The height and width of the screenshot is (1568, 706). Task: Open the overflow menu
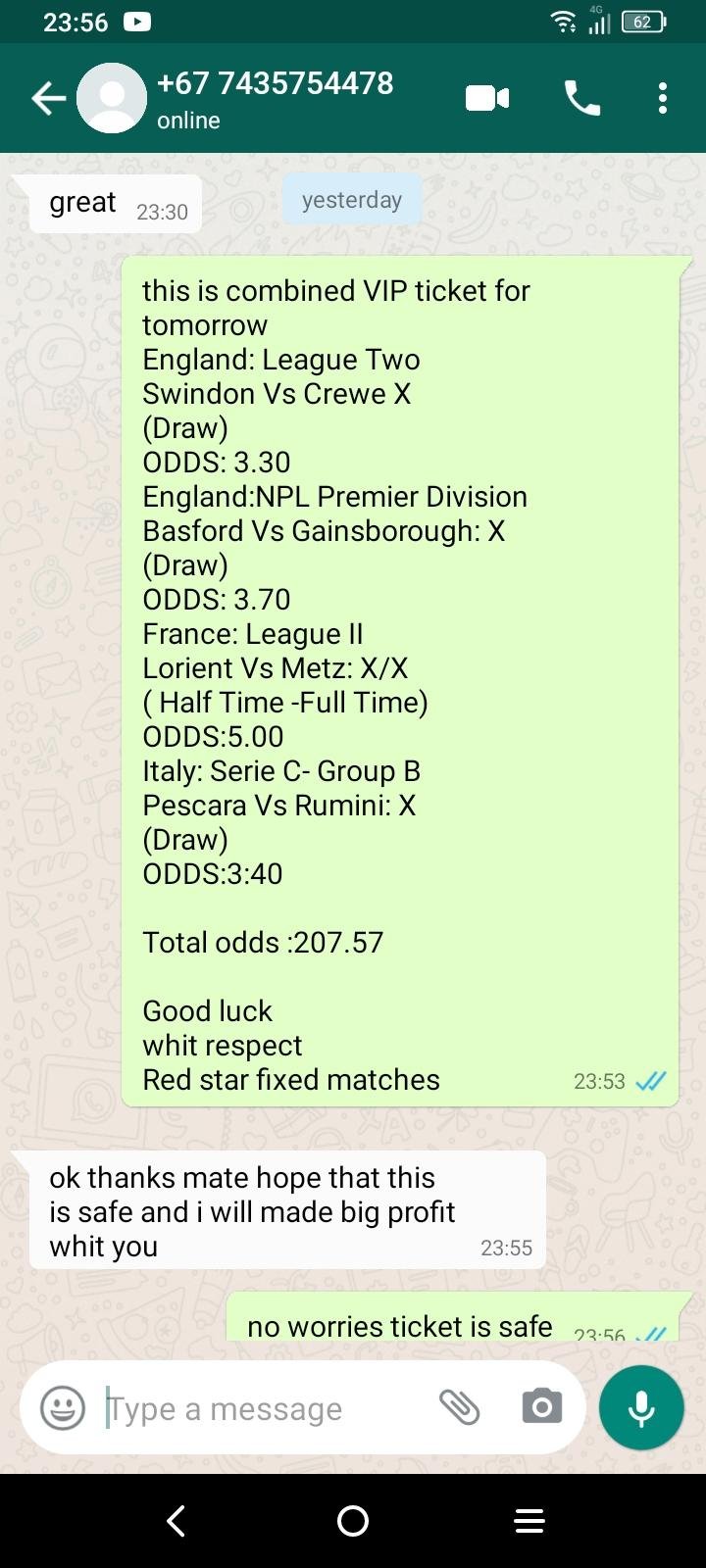pyautogui.click(x=663, y=98)
